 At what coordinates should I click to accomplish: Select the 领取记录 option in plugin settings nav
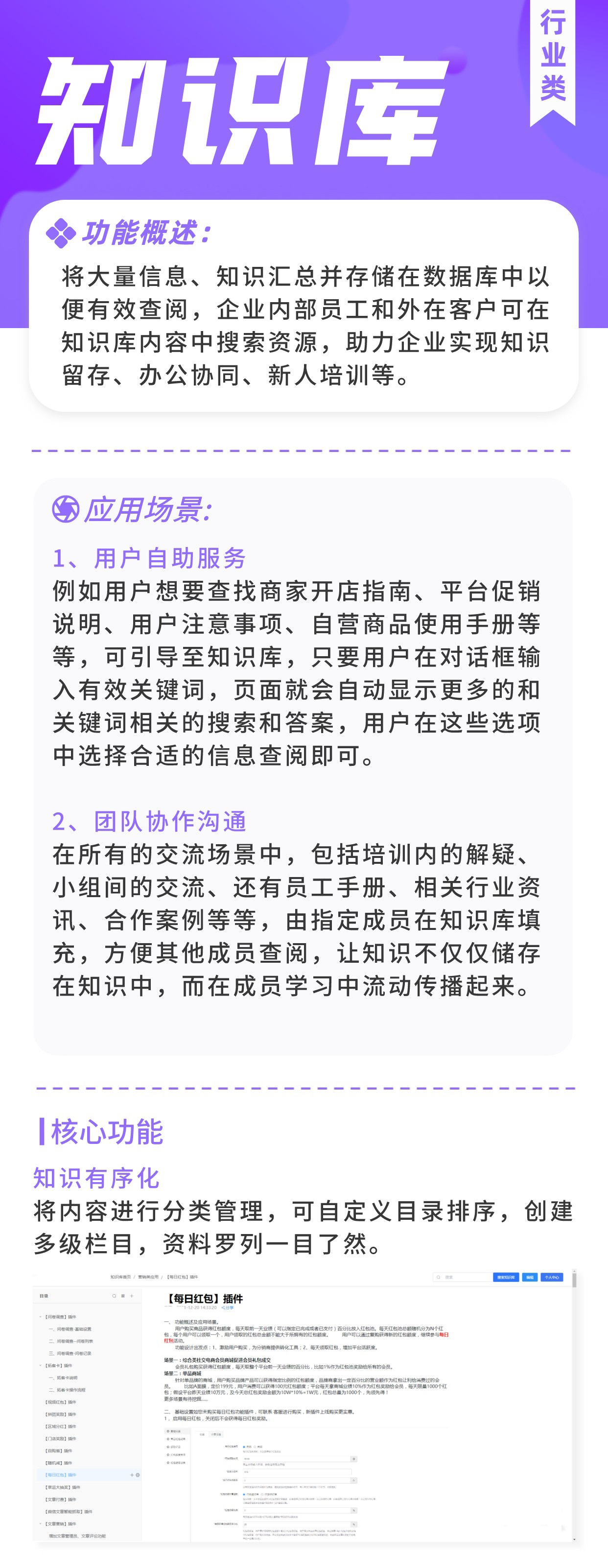[x=176, y=1447]
